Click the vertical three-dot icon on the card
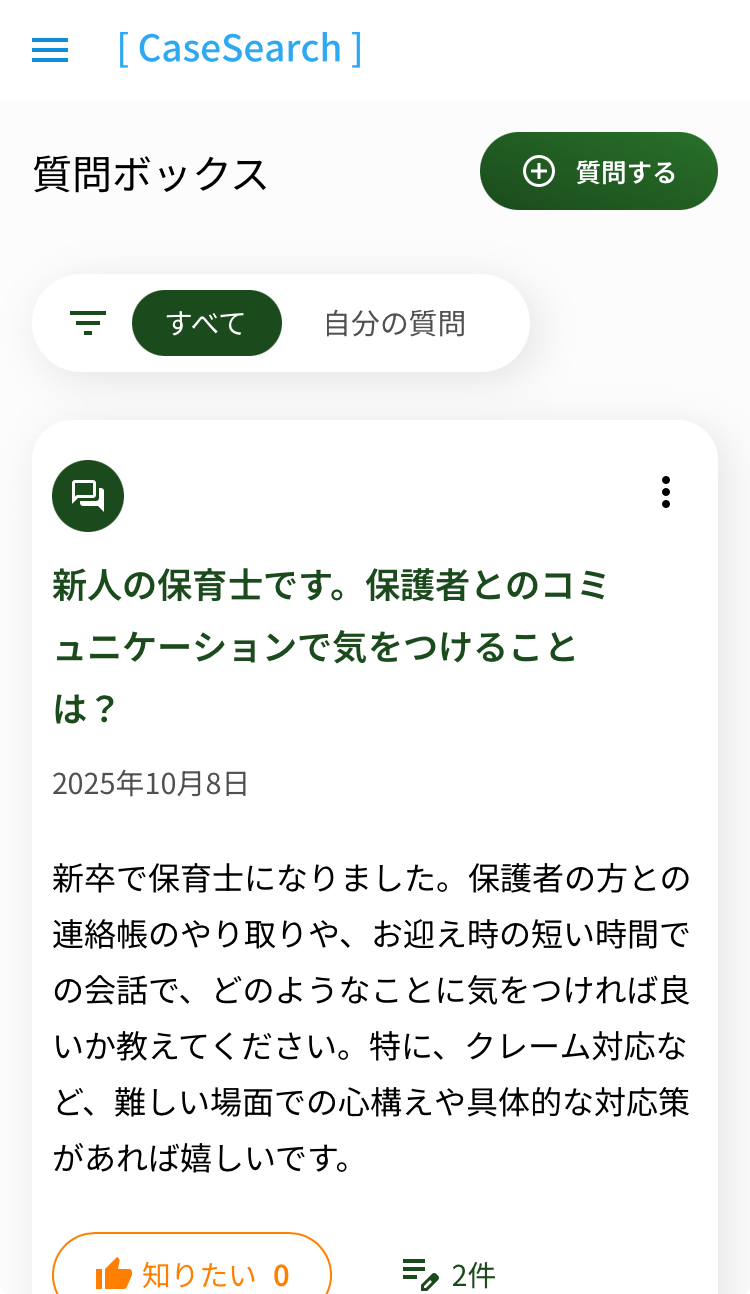Image resolution: width=750 pixels, height=1294 pixels. [666, 493]
